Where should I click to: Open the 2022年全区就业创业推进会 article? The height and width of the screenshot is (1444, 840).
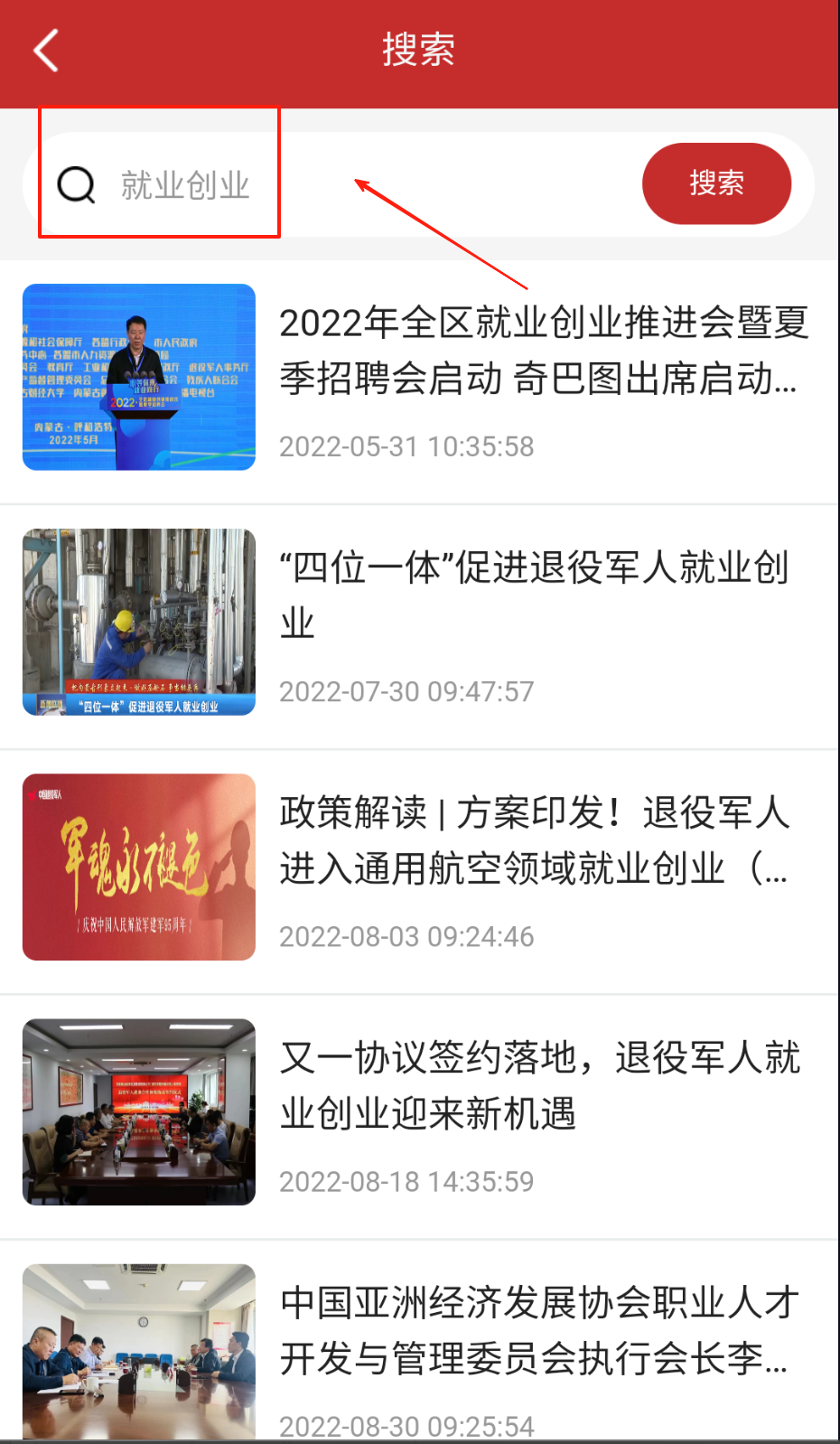542,351
